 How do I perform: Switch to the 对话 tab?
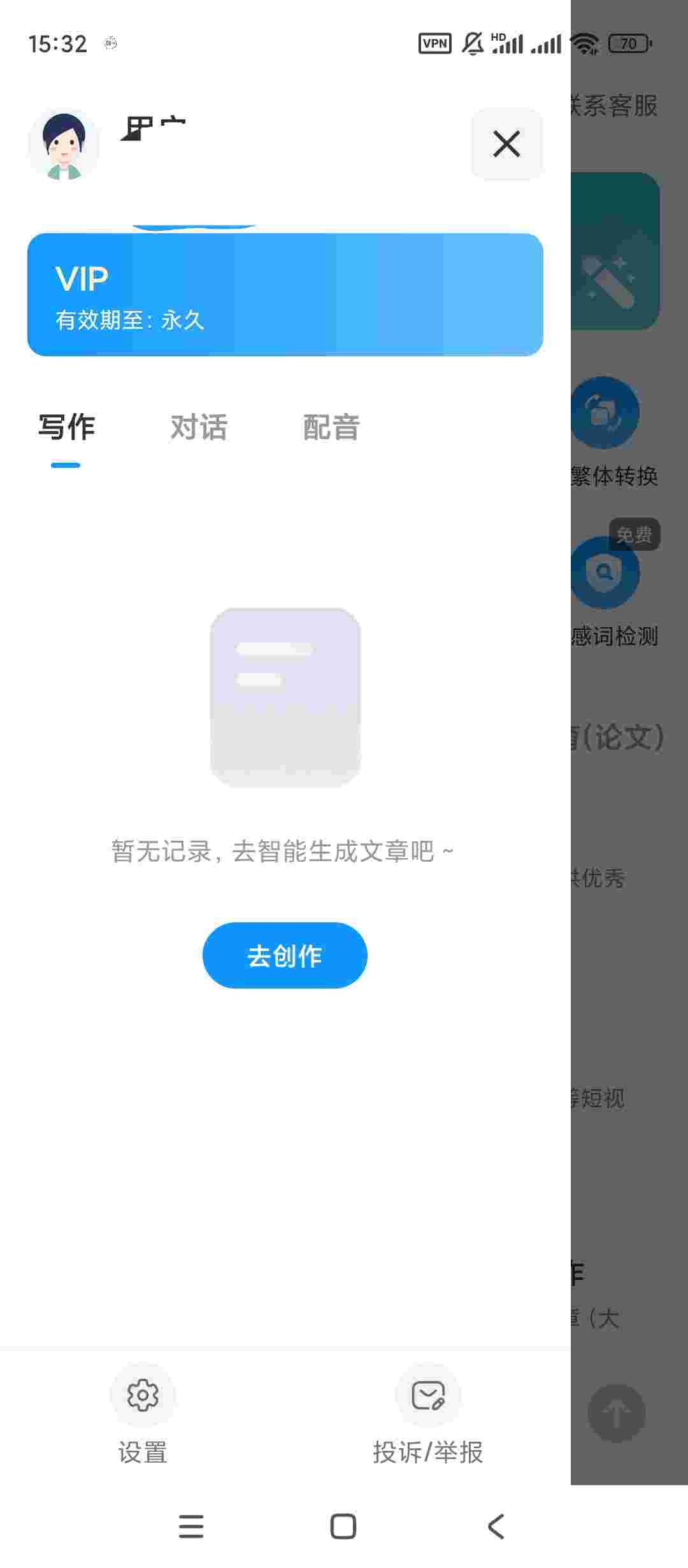point(199,428)
